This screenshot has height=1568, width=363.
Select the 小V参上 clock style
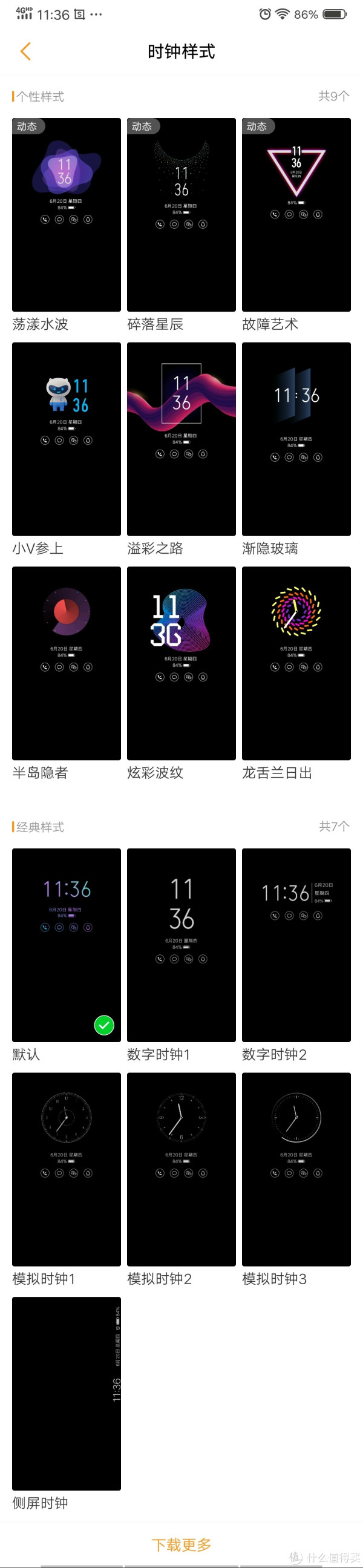[x=67, y=439]
